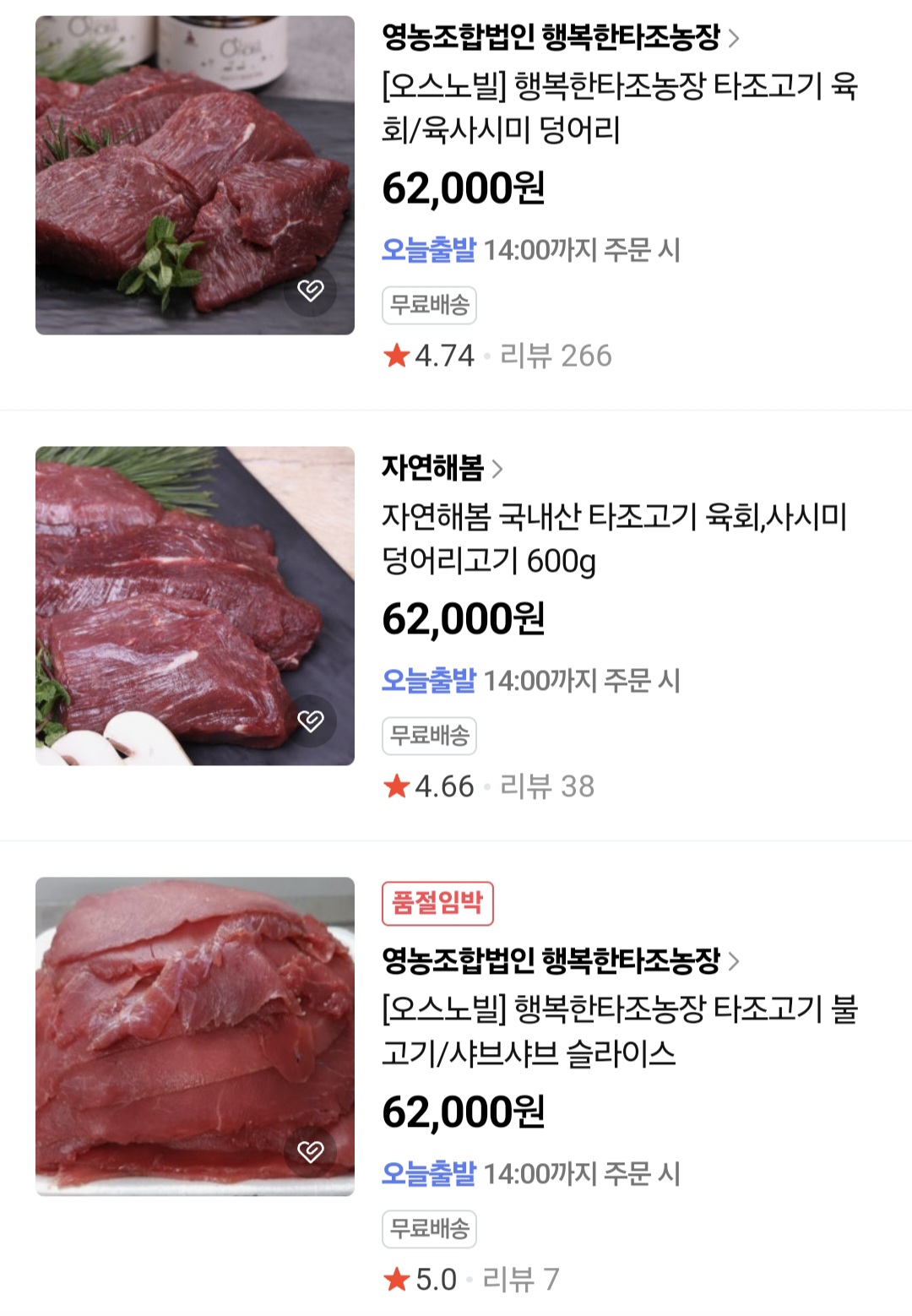This screenshot has width=912, height=1316.
Task: Open 행복한타조농장 store above 불고기/샤브샤브 listing
Action: pos(560,960)
